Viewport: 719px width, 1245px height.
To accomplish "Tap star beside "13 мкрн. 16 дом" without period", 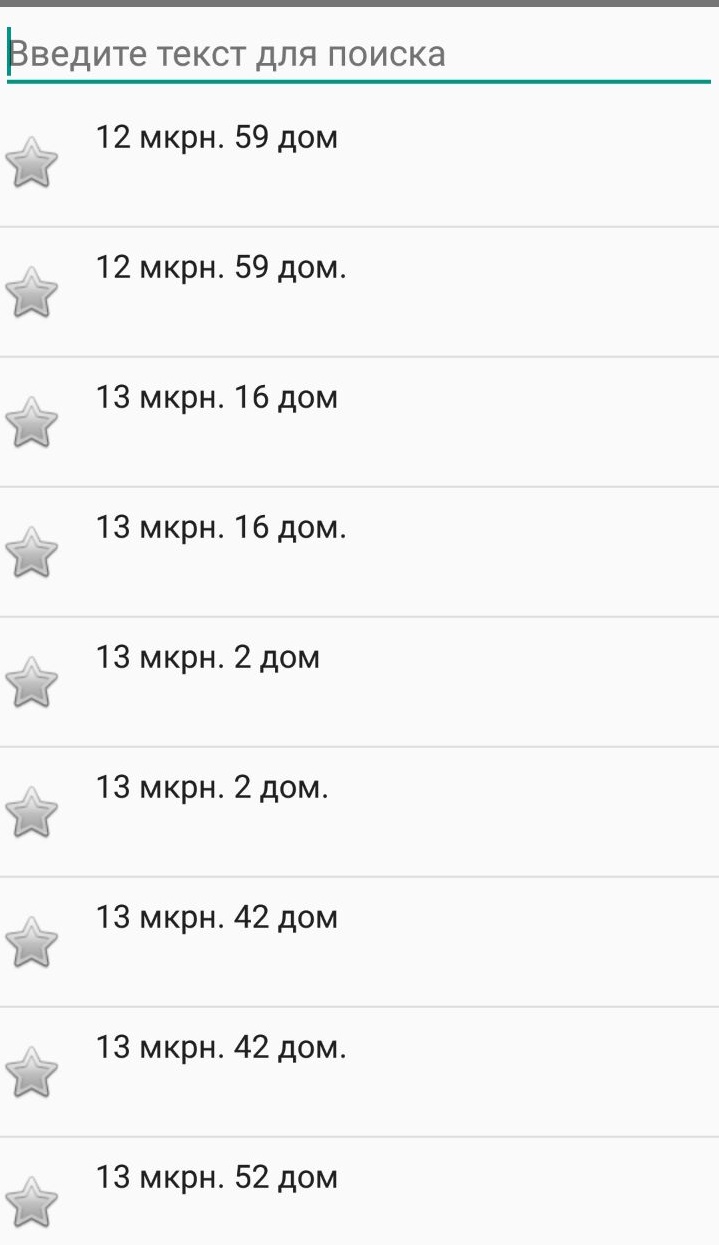I will pyautogui.click(x=32, y=422).
